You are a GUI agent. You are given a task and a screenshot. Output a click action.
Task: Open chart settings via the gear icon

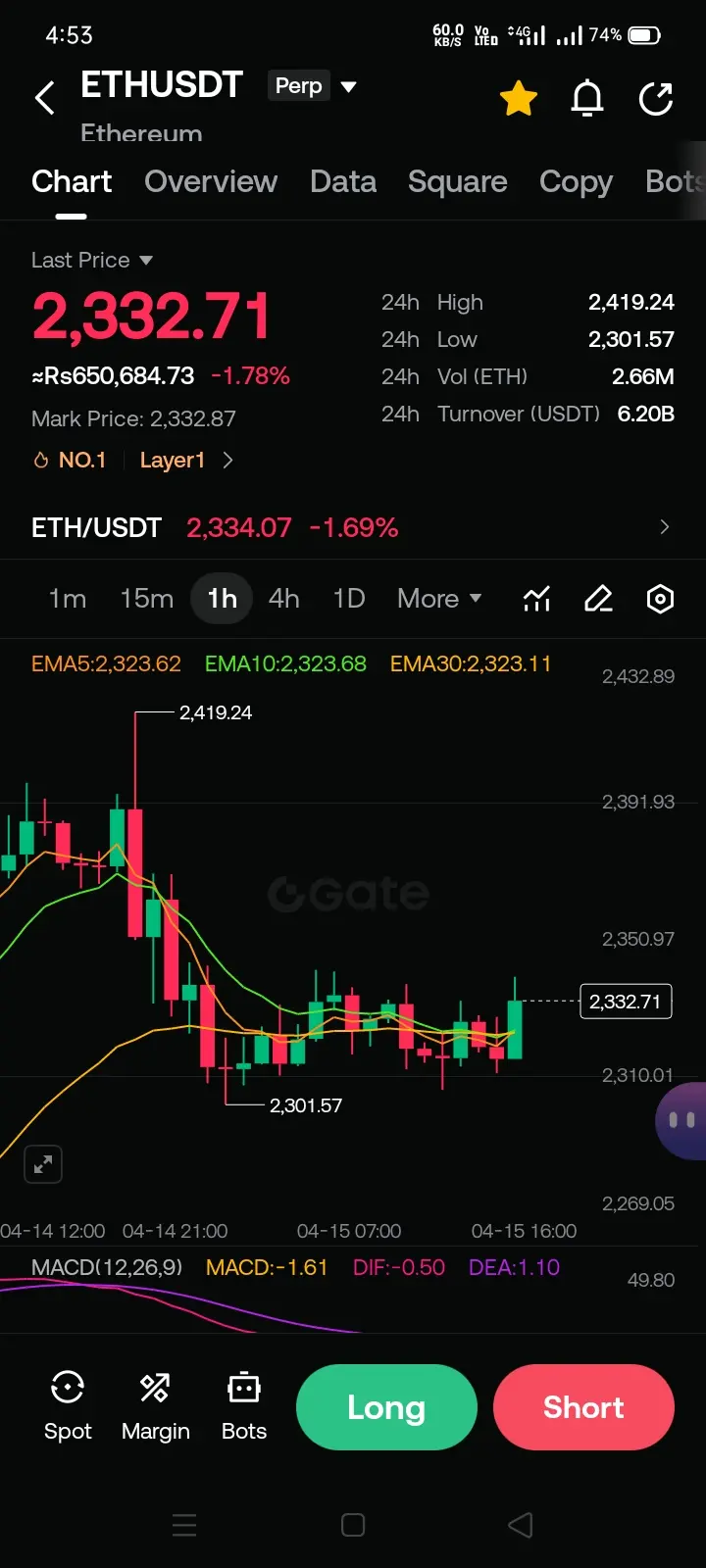(659, 598)
